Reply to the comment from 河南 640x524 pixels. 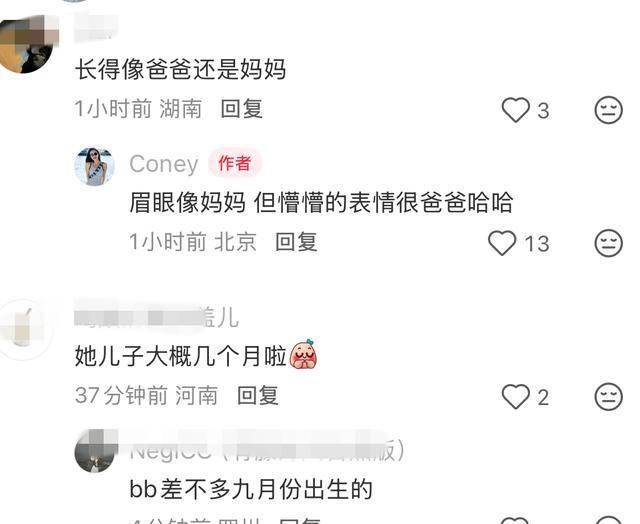pyautogui.click(x=257, y=395)
